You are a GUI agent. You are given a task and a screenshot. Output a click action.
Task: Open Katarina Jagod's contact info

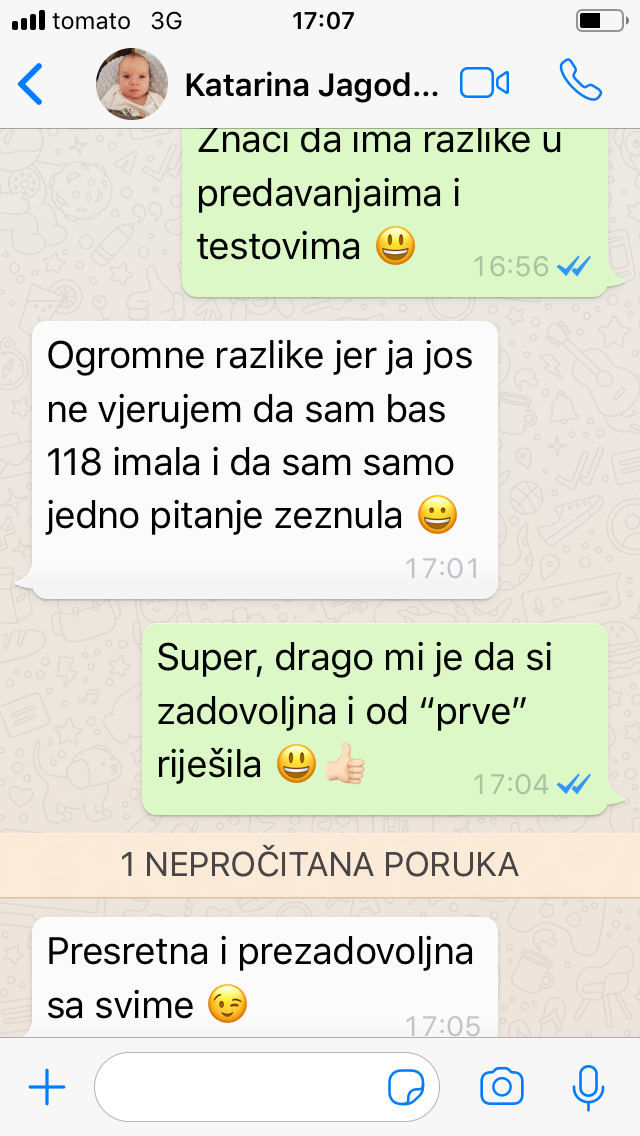[311, 84]
